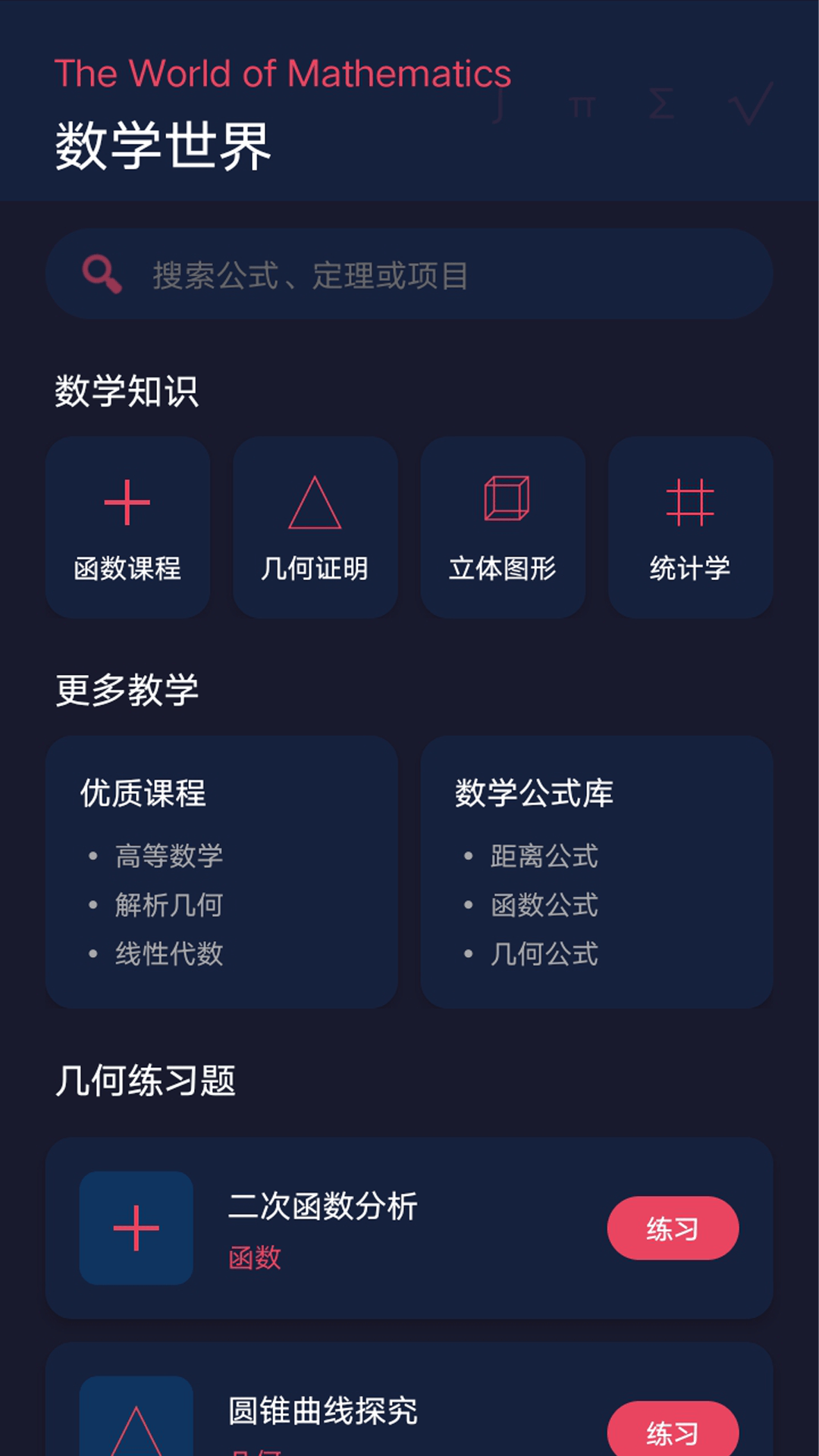
Task: Open the 二次函数分析 exercise card
Action: click(x=409, y=1228)
